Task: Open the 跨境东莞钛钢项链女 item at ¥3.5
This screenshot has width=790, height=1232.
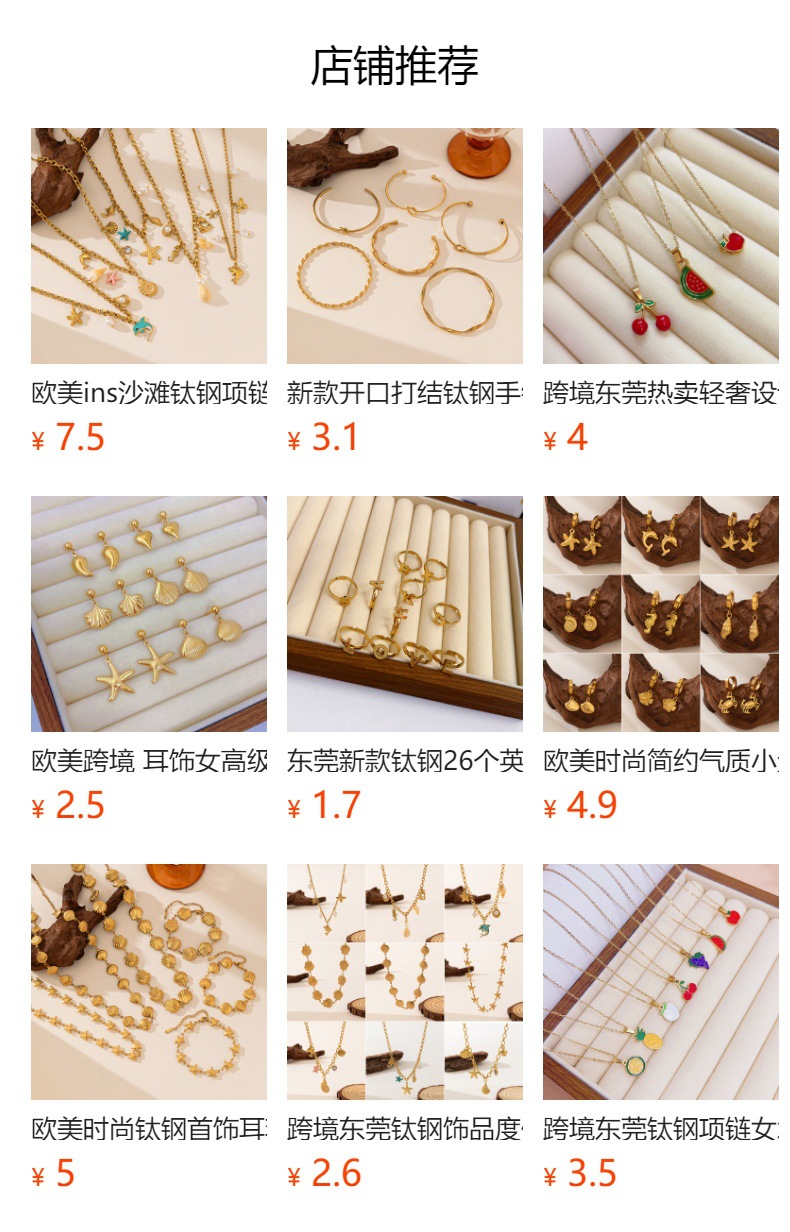Action: (x=660, y=982)
